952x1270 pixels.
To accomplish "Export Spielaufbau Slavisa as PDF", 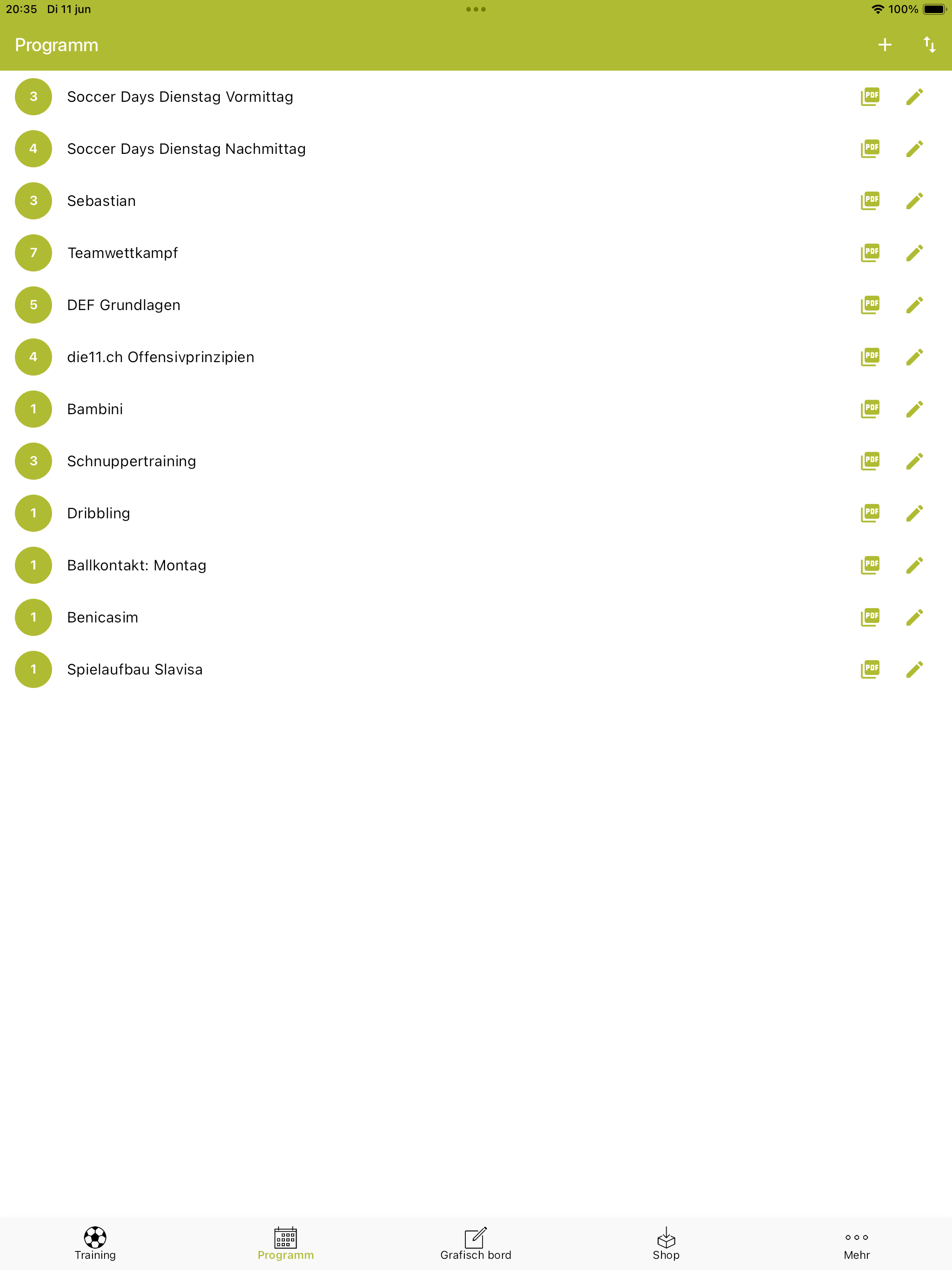I will click(x=869, y=668).
